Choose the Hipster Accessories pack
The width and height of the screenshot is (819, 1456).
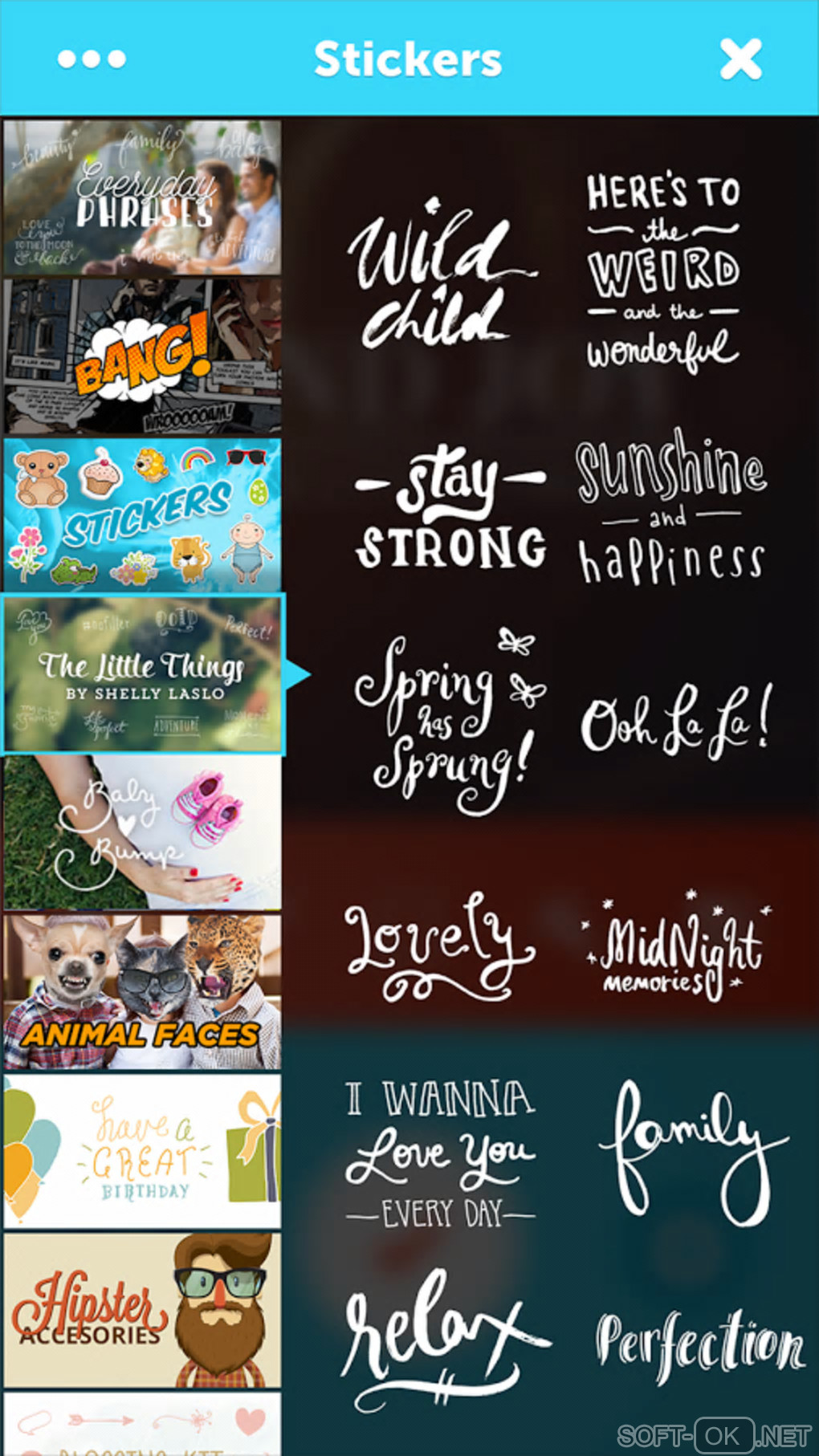coord(142,1309)
